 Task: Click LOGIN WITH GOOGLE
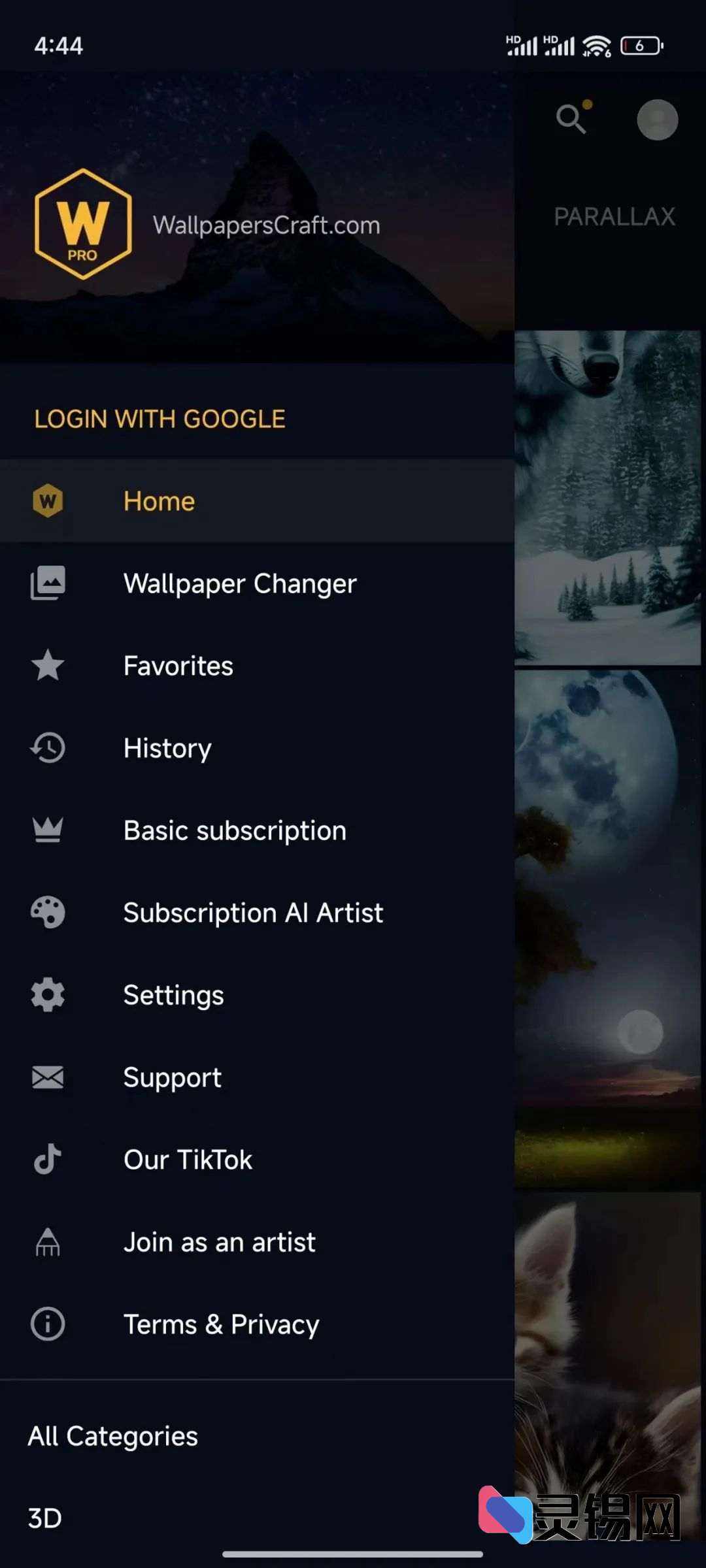[x=159, y=419]
